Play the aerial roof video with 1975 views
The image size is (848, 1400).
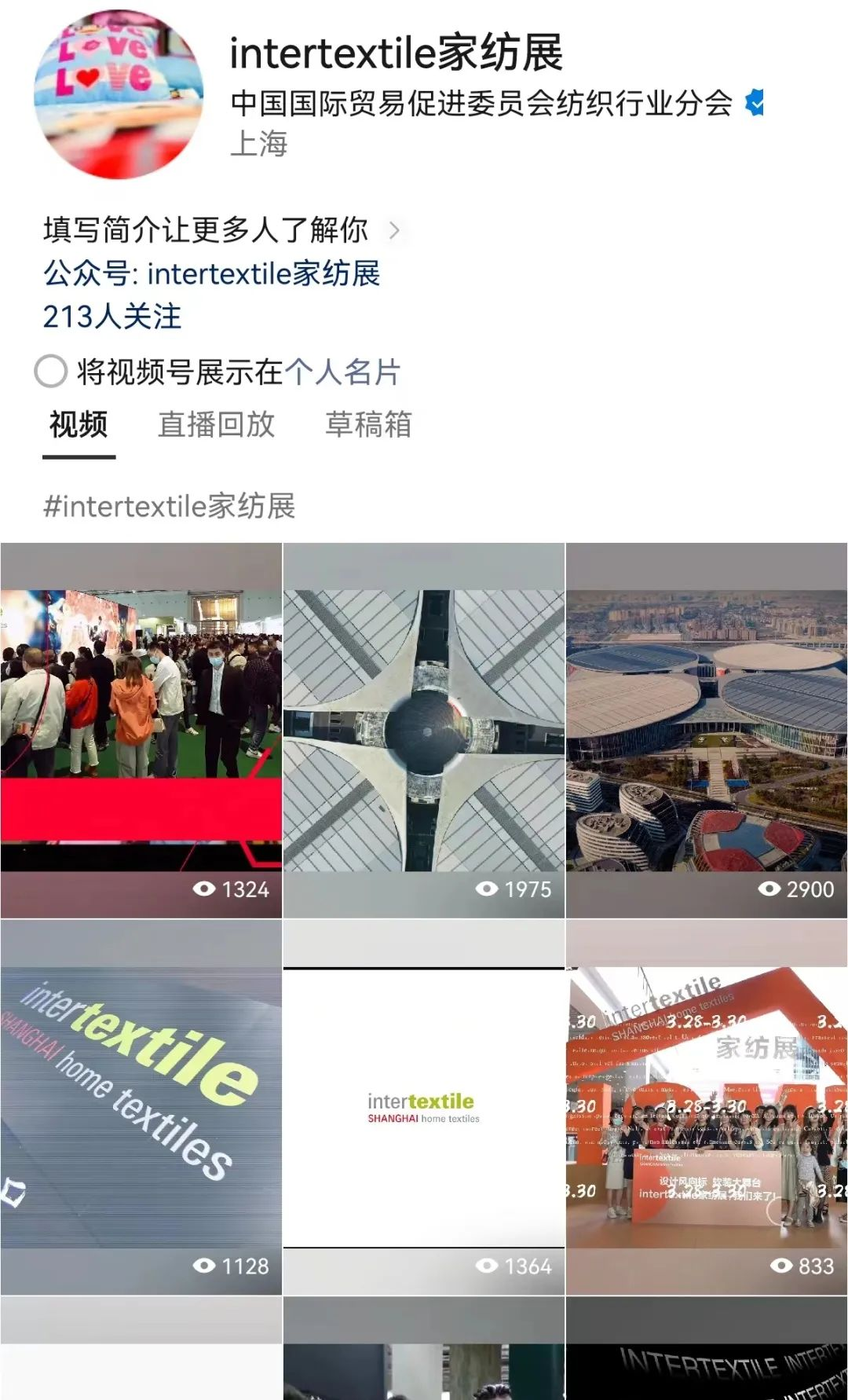pos(424,730)
